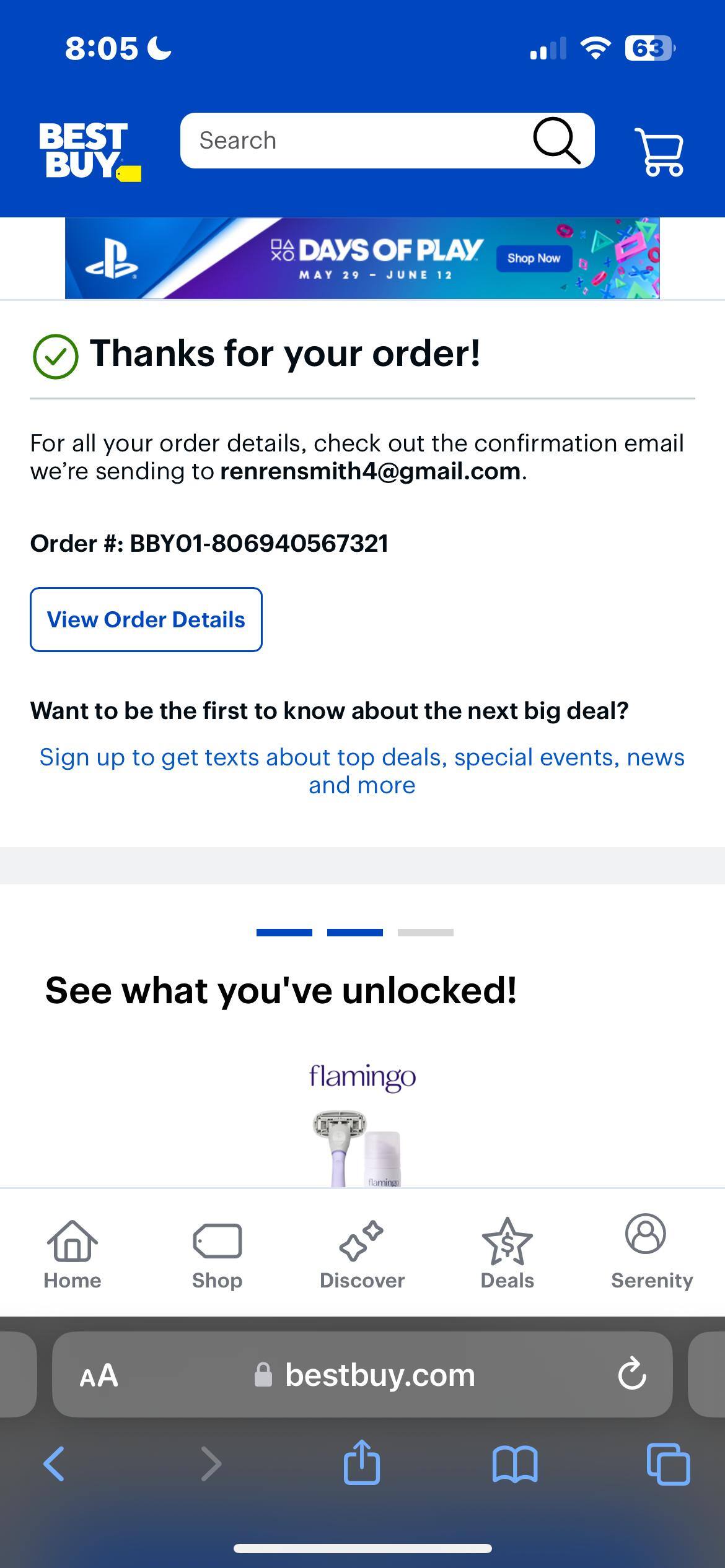Tap the bestbuy.com address bar
Viewport: 725px width, 1568px height.
coord(366,1375)
